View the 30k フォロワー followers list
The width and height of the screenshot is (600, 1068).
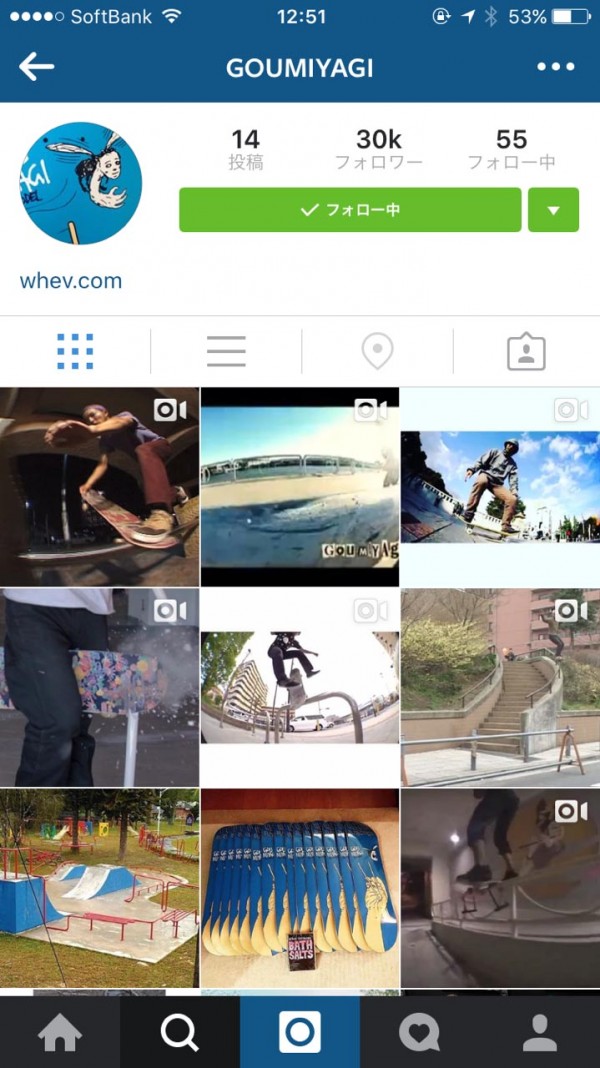[378, 149]
